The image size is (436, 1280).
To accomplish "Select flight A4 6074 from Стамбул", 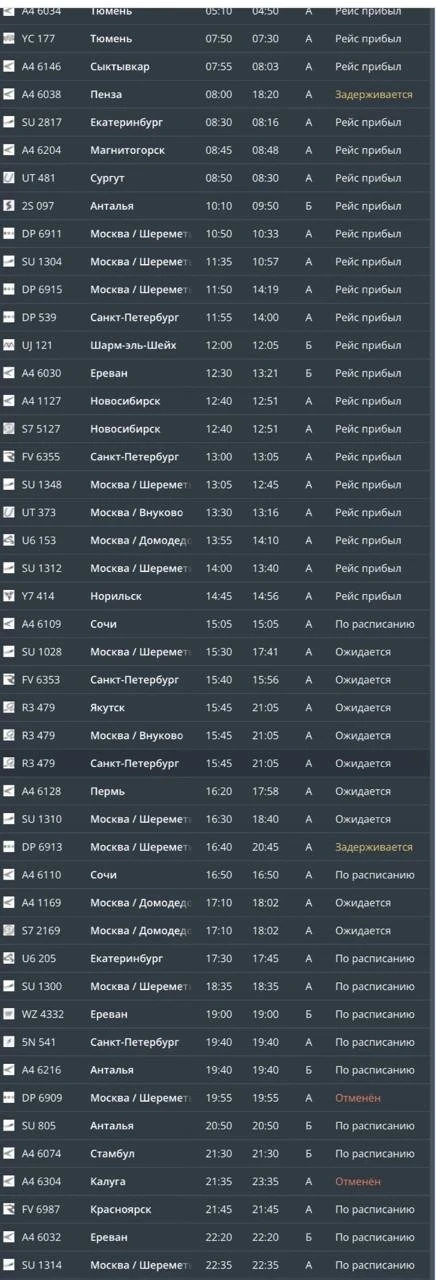I will (218, 1153).
